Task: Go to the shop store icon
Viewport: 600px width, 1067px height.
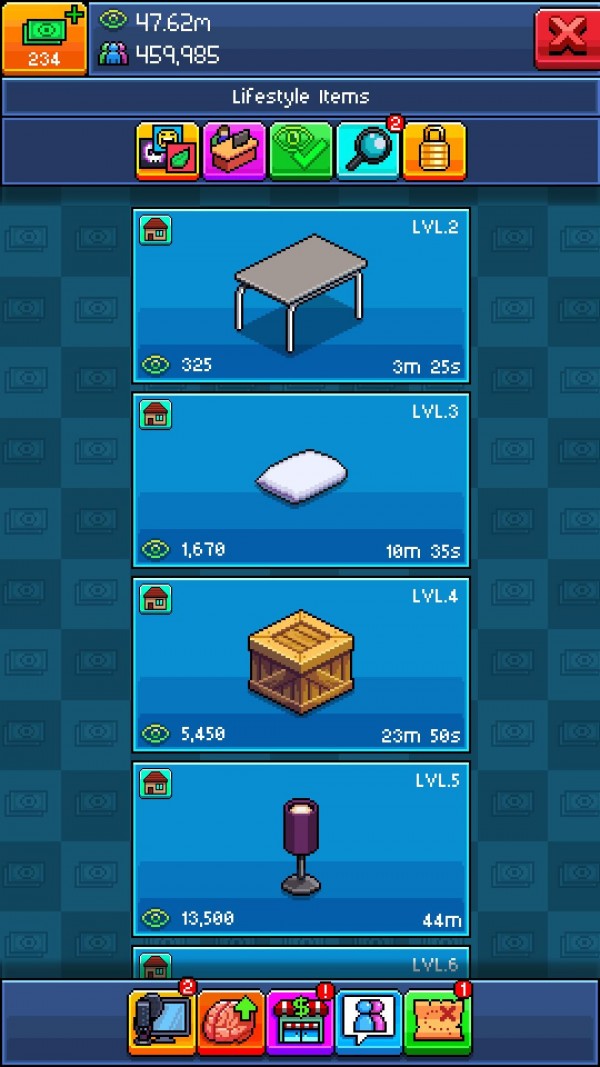Action: (300, 1022)
